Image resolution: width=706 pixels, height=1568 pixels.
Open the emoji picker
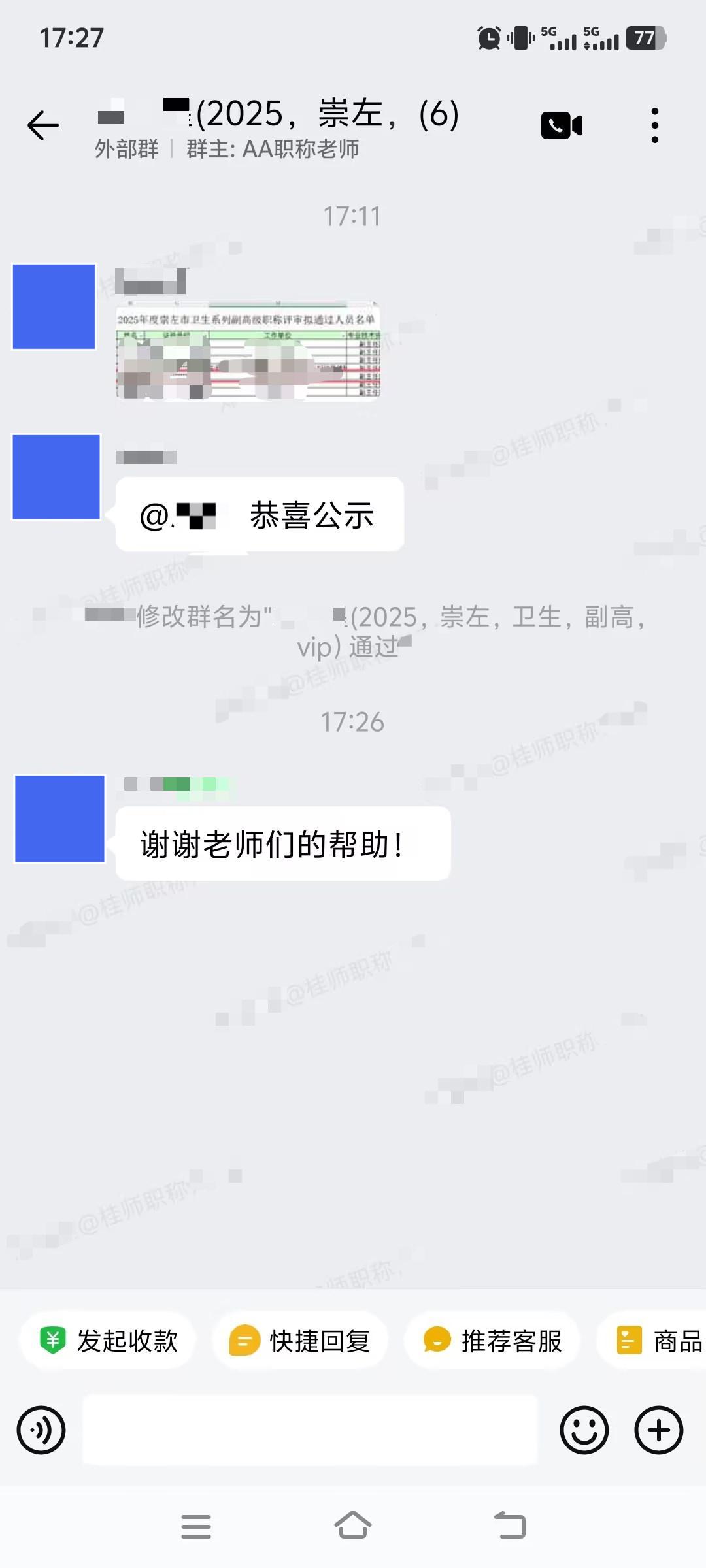click(x=584, y=1430)
